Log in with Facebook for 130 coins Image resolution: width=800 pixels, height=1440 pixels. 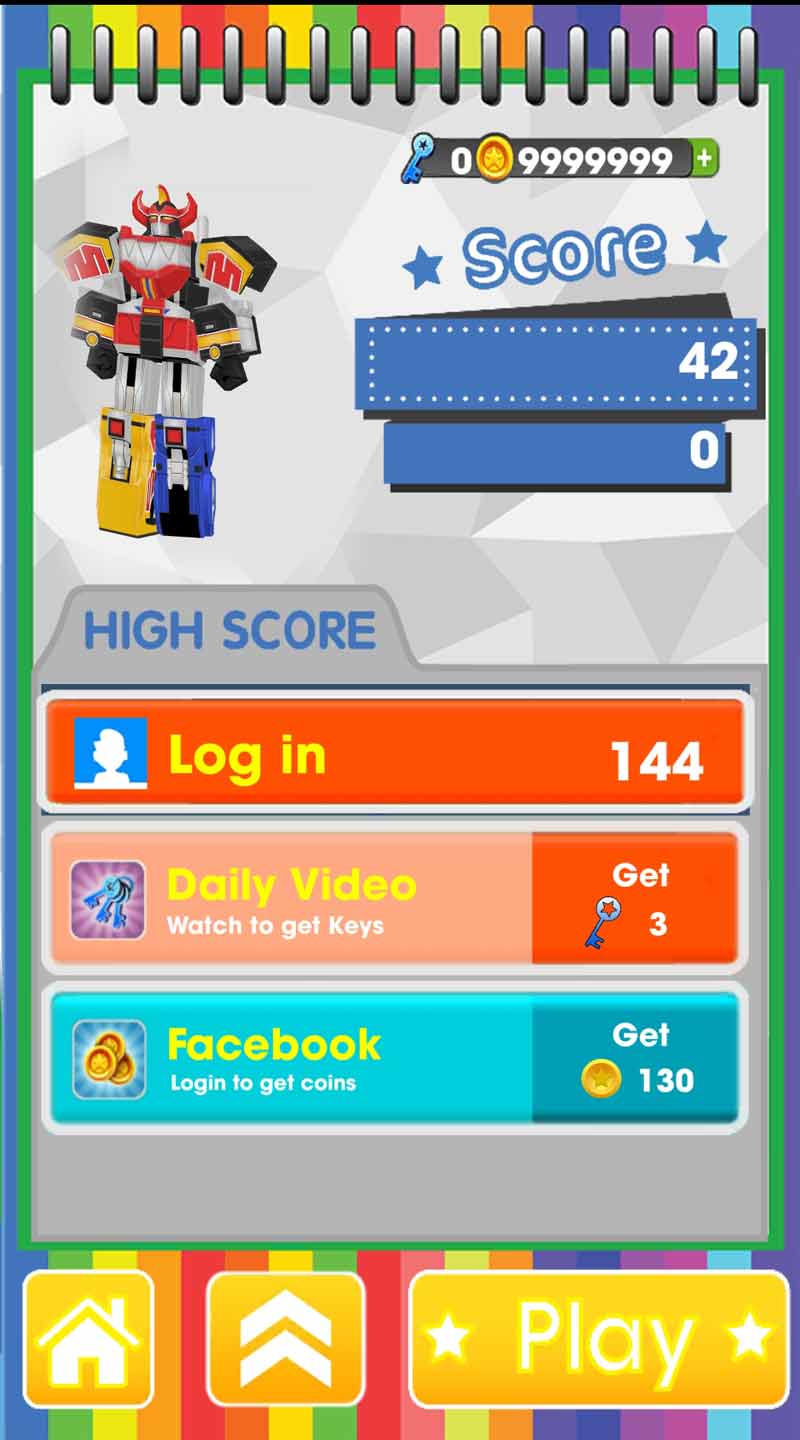394,1058
